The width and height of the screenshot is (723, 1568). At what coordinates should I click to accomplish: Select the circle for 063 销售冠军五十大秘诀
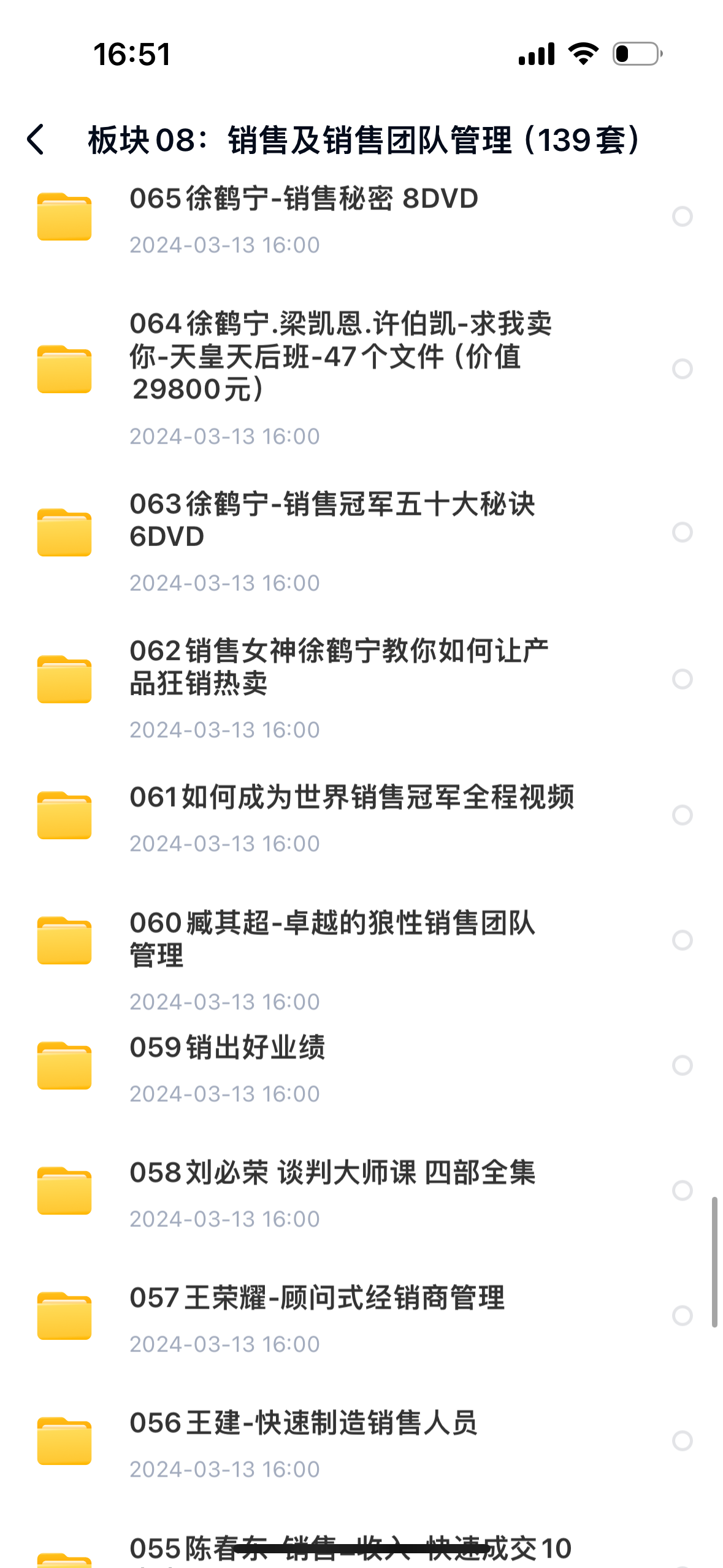pos(682,532)
